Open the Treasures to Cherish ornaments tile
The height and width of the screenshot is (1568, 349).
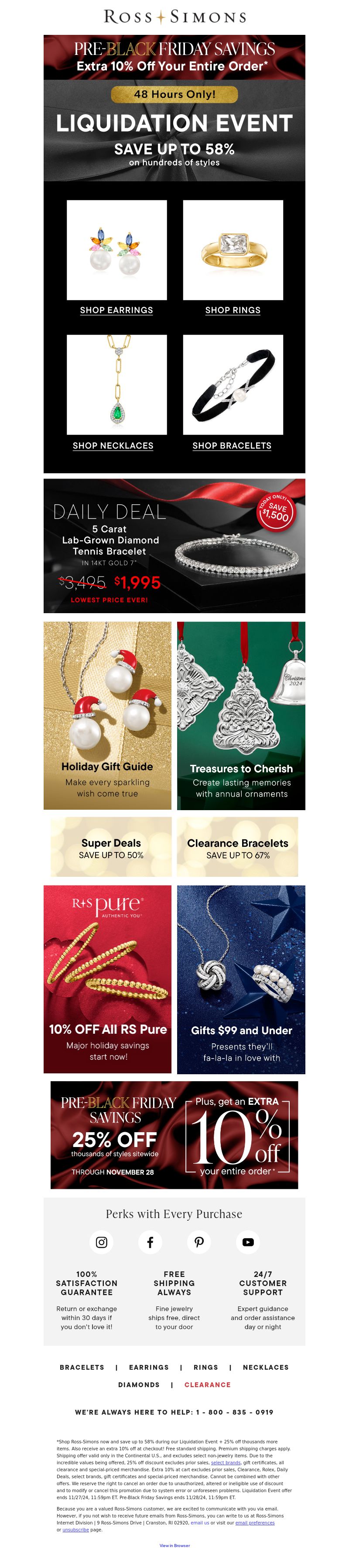[x=241, y=715]
